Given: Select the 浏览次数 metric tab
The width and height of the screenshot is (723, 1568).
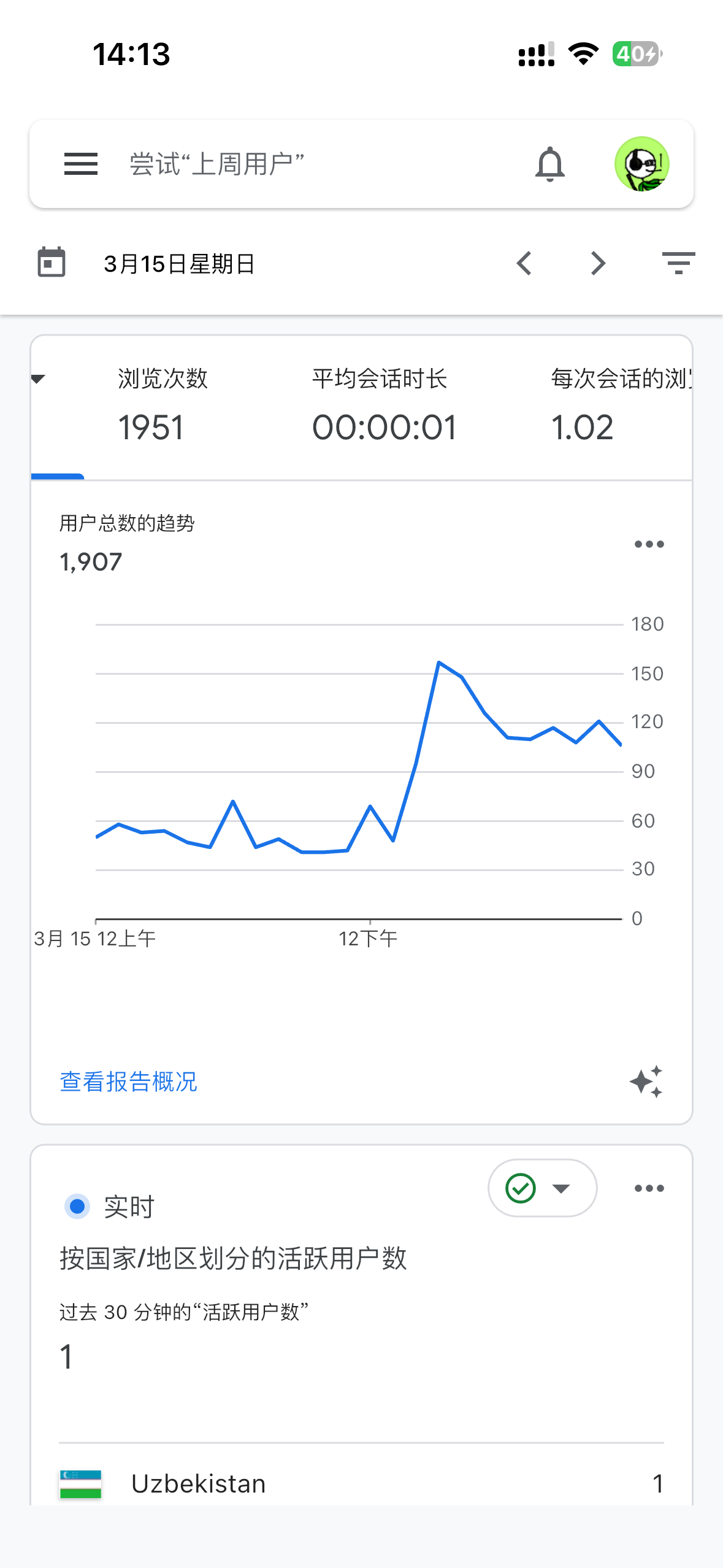Looking at the screenshot, I should [163, 405].
